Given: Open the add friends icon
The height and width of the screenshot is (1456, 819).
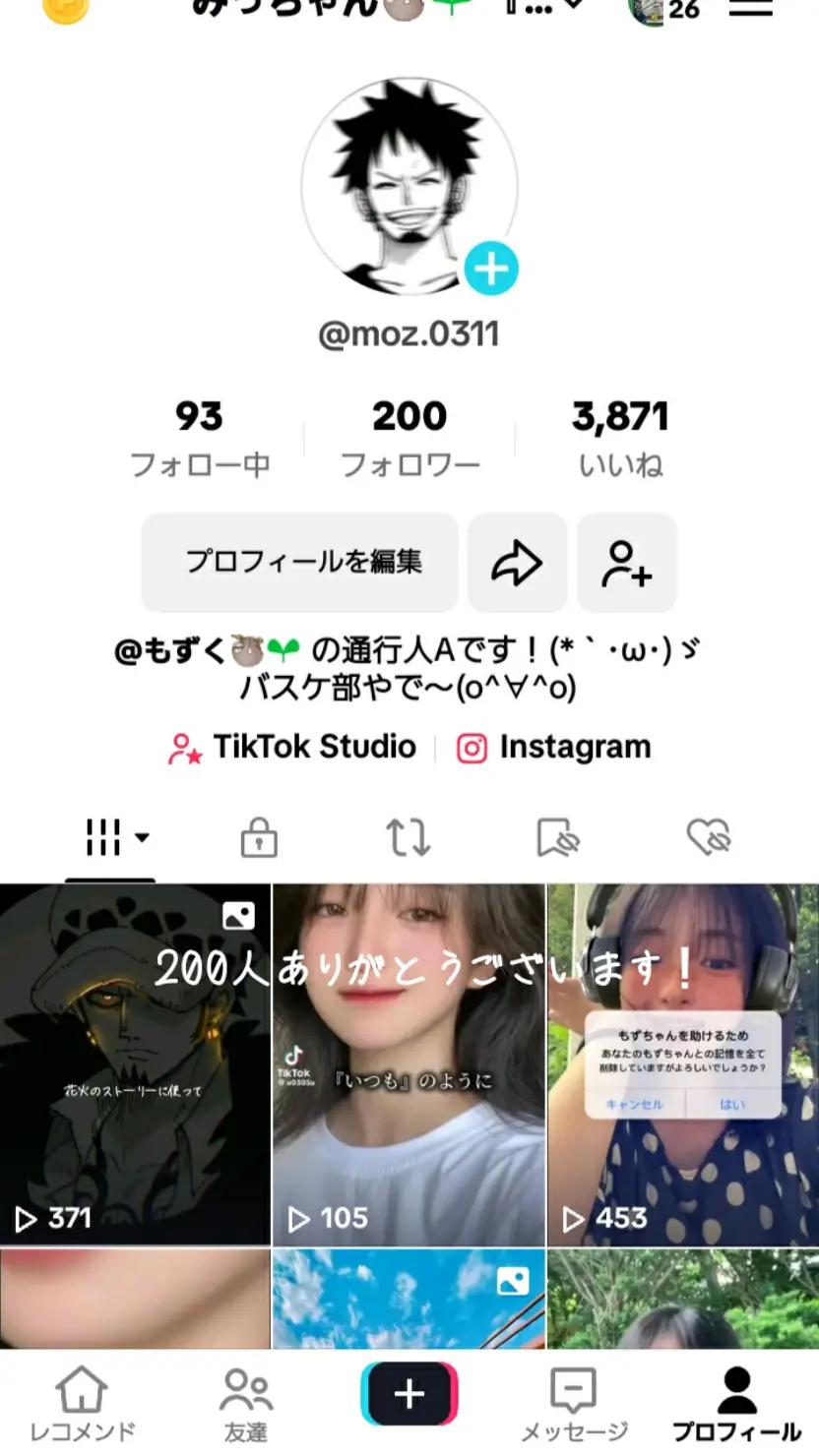Looking at the screenshot, I should 627,562.
